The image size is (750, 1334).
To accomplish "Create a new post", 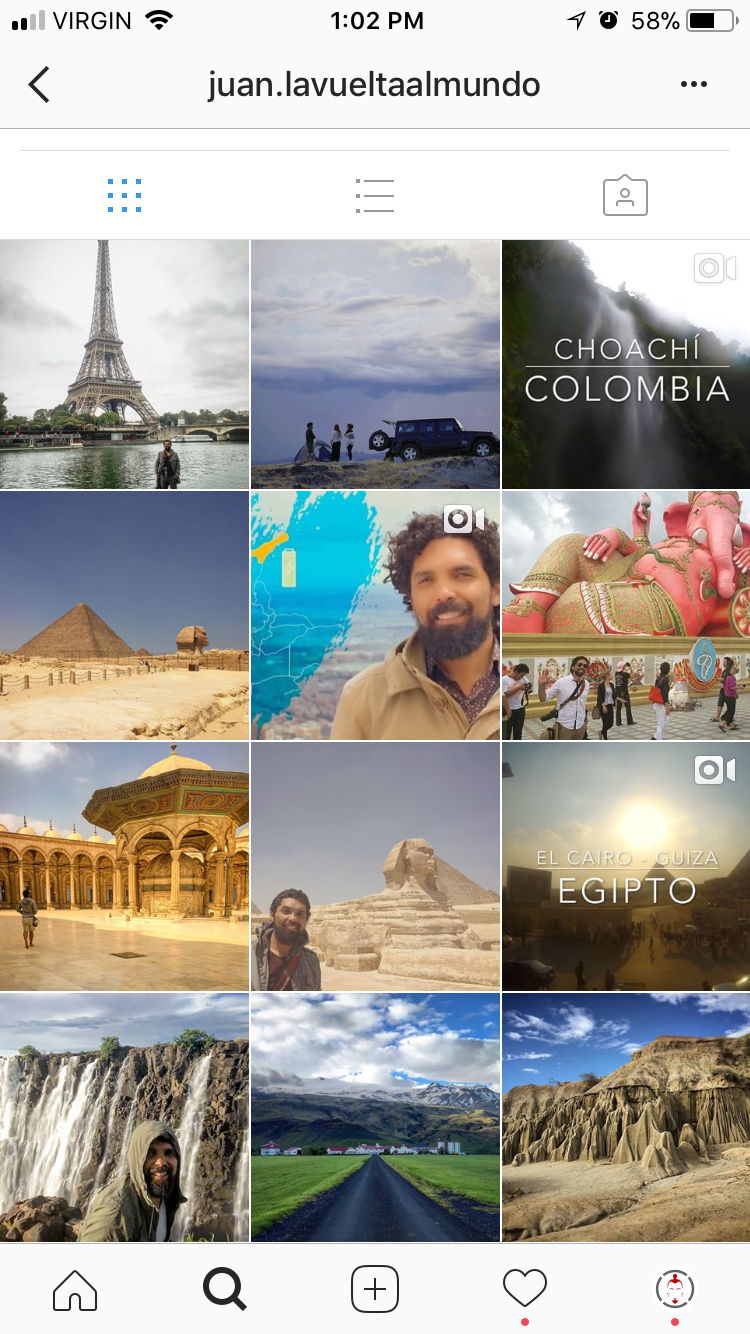I will click(x=375, y=1289).
